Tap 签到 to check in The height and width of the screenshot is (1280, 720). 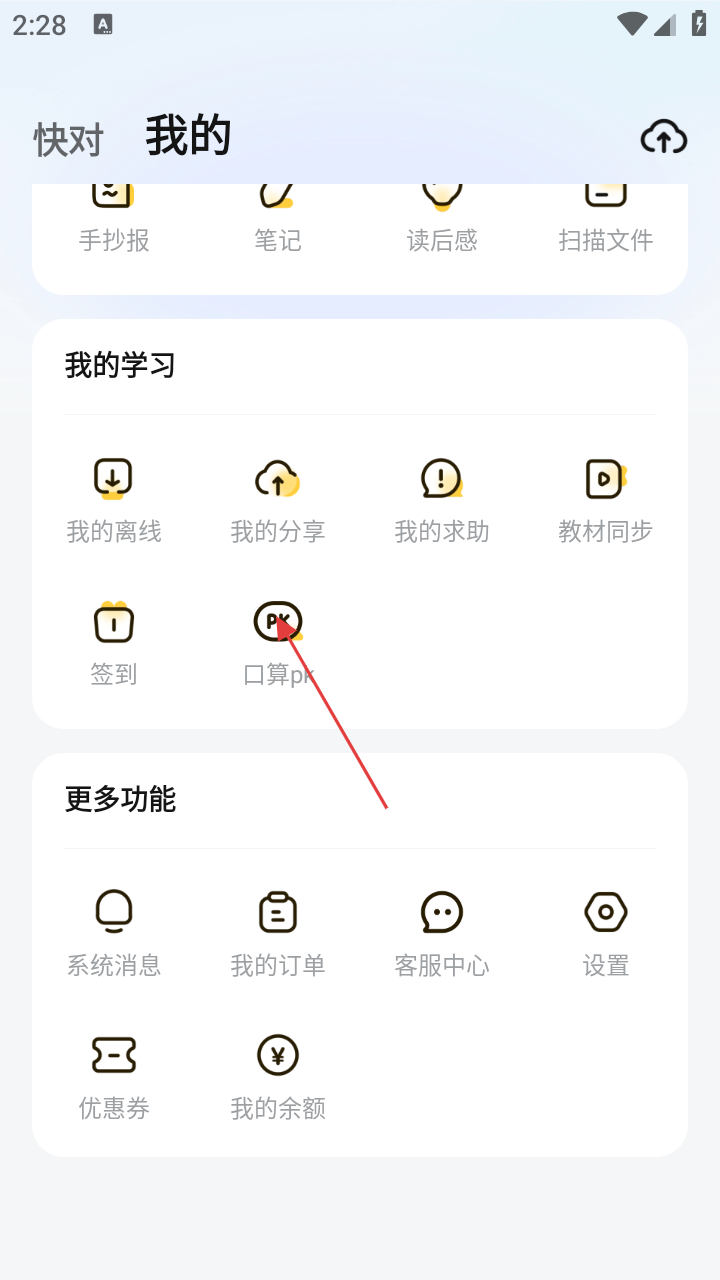[114, 643]
